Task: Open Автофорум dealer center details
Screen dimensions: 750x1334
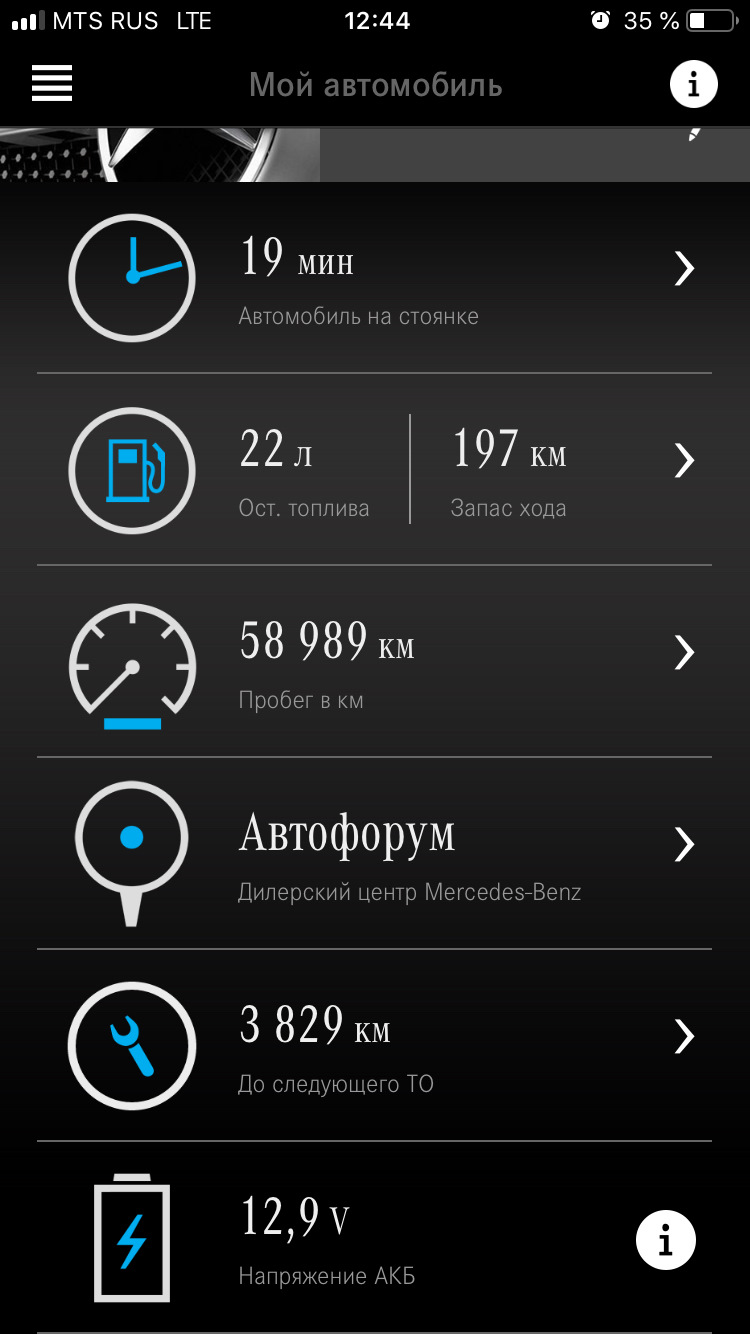Action: 685,844
